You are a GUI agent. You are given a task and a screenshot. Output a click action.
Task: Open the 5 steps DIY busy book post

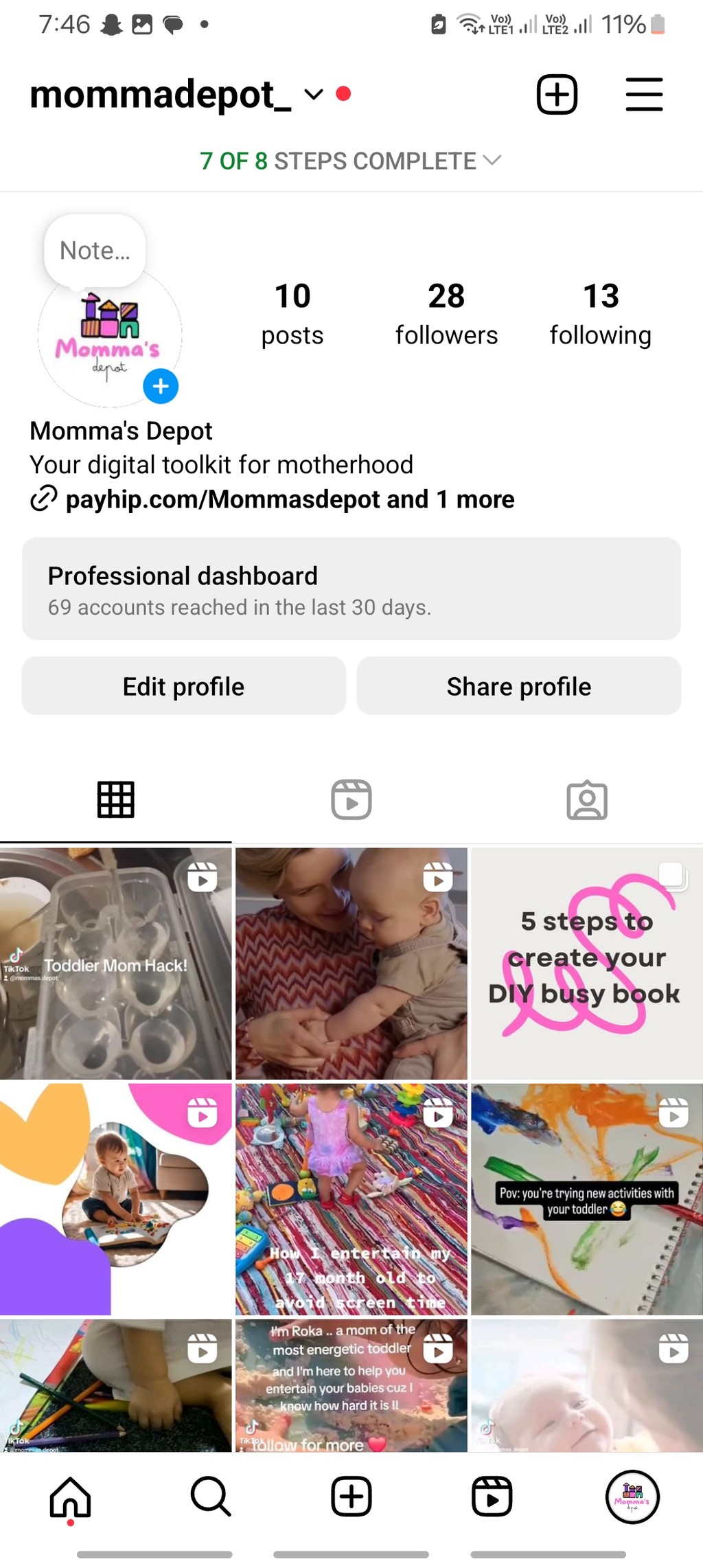(x=587, y=964)
